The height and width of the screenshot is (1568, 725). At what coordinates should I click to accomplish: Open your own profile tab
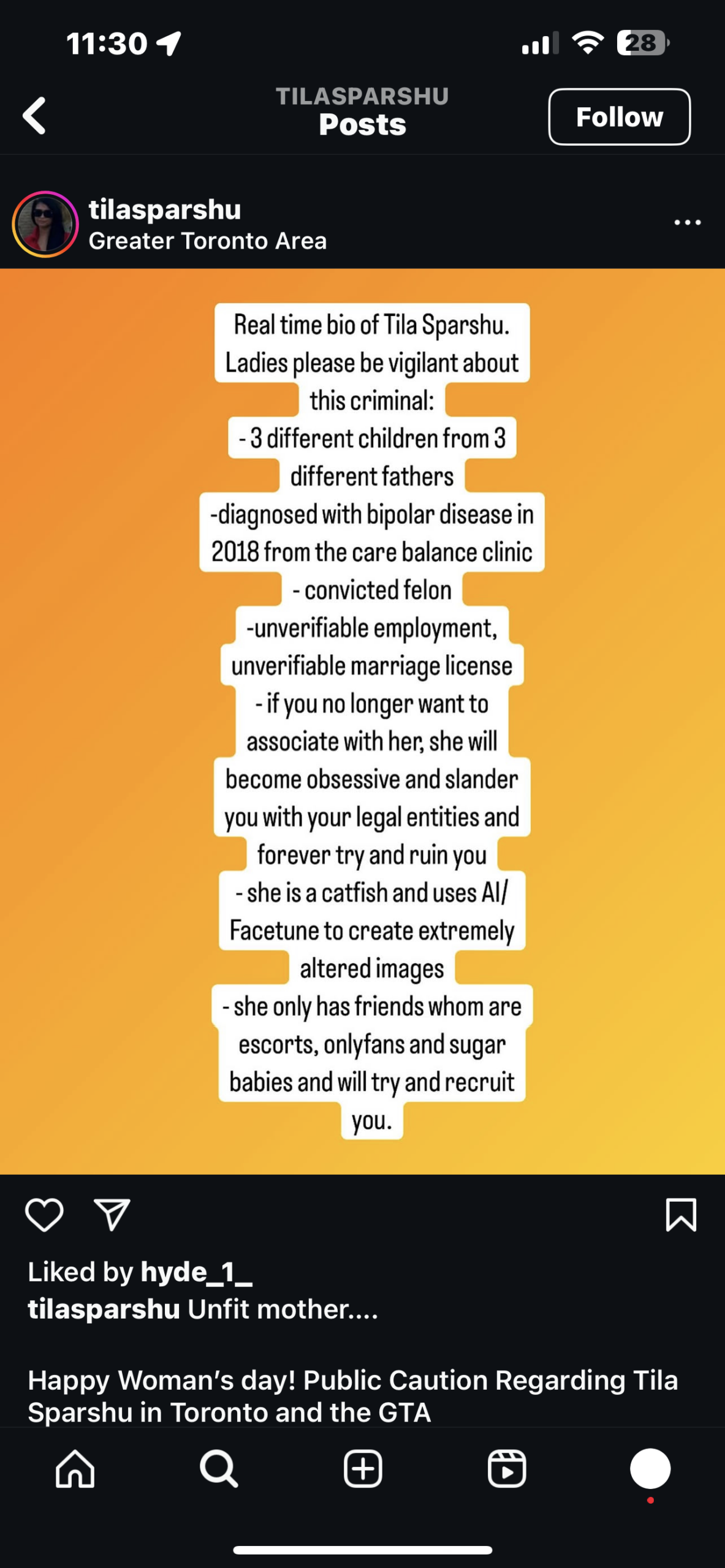point(650,1469)
